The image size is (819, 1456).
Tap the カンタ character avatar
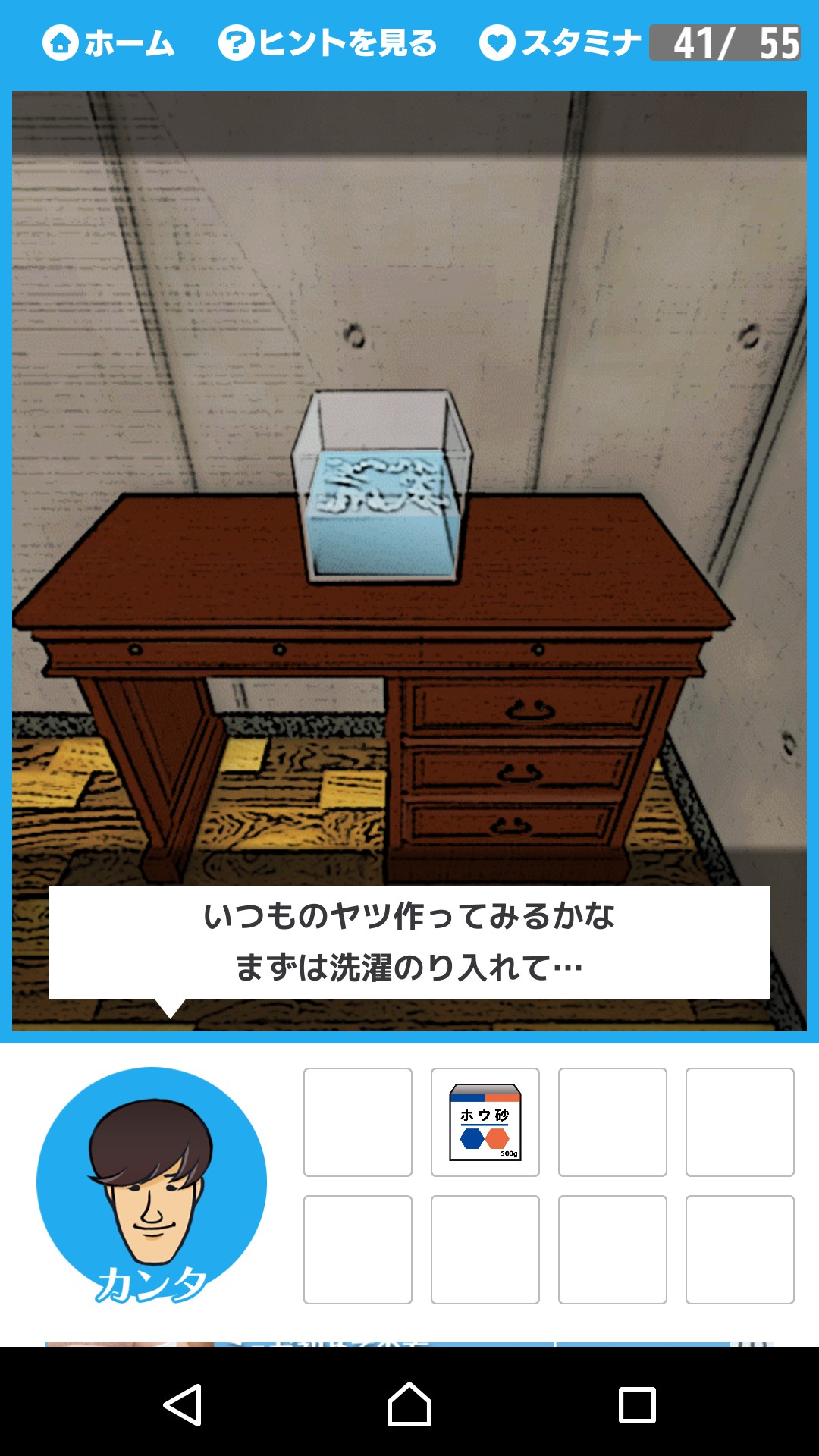click(x=152, y=1183)
